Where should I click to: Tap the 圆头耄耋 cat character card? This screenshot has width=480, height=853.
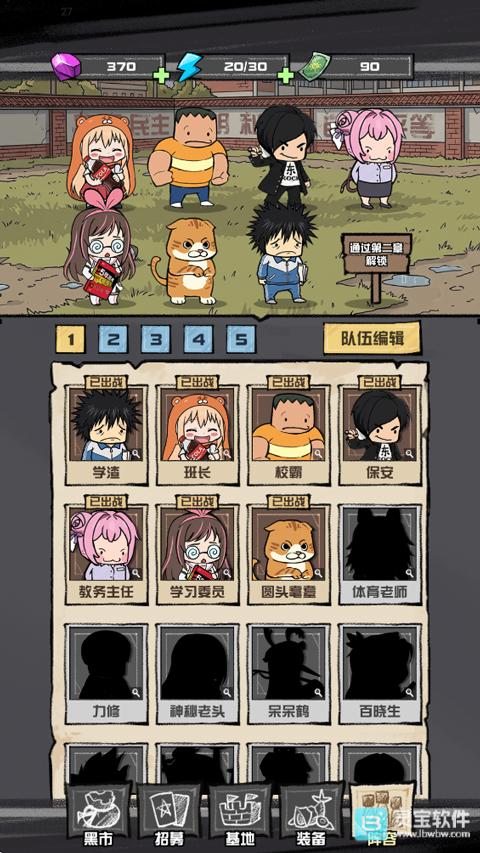pos(288,553)
